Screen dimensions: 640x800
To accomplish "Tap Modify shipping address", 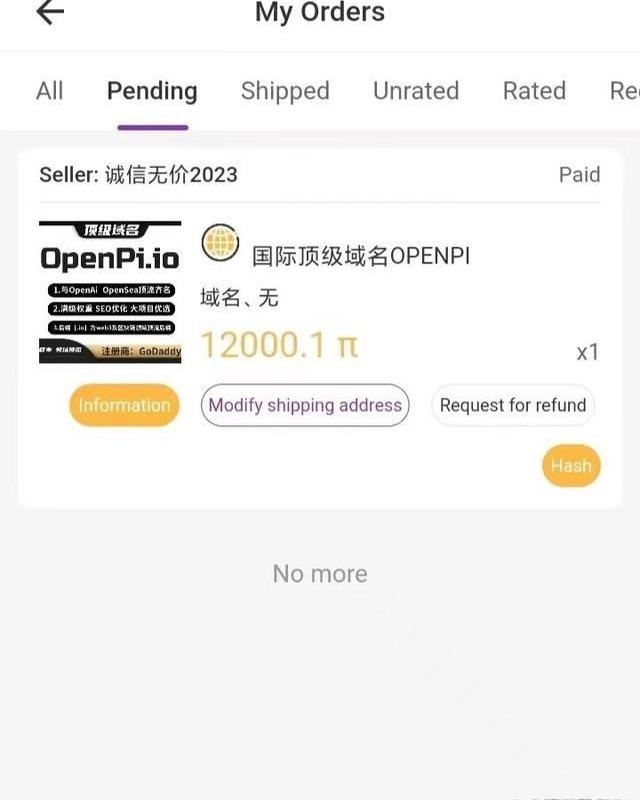I will click(305, 405).
